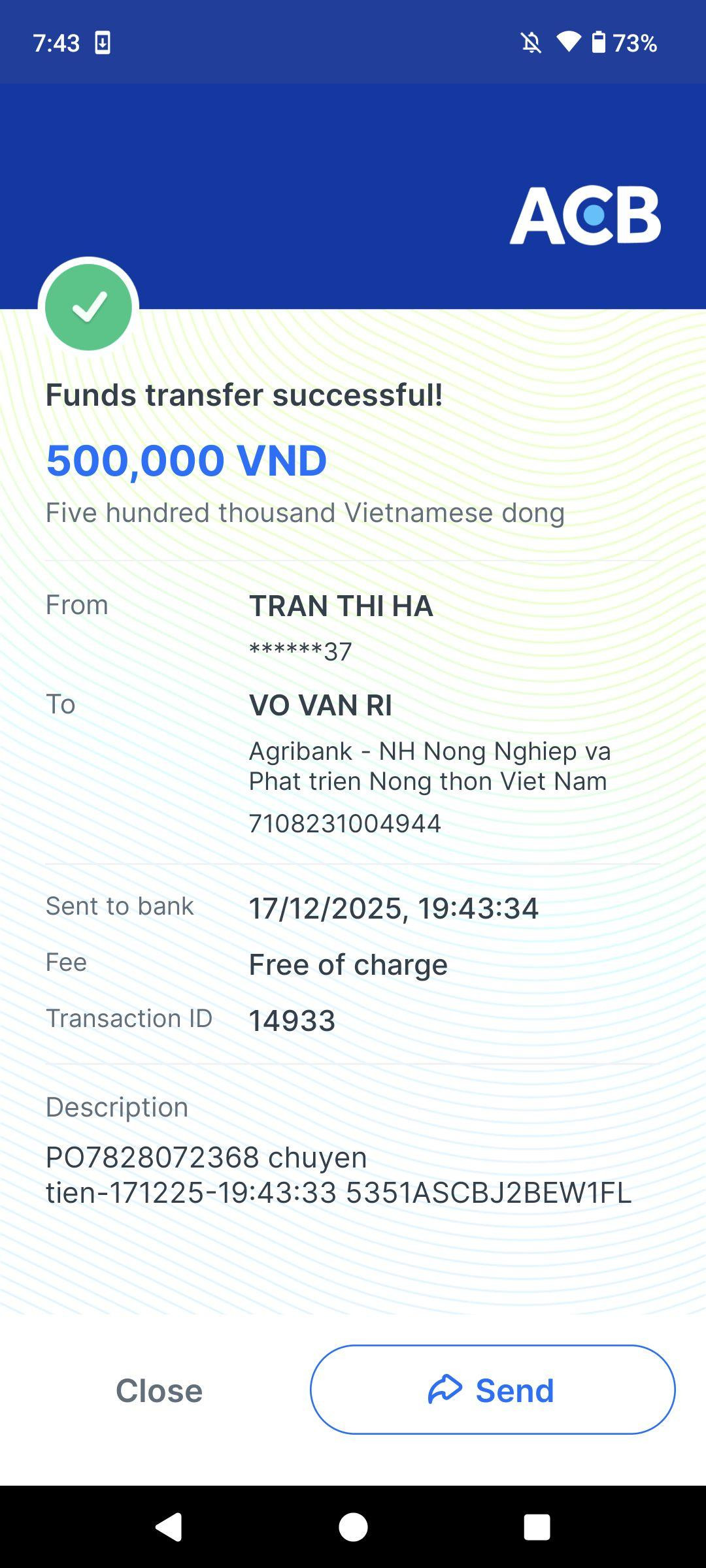Close the transfer receipt
This screenshot has width=706, height=1568.
pyautogui.click(x=159, y=1390)
